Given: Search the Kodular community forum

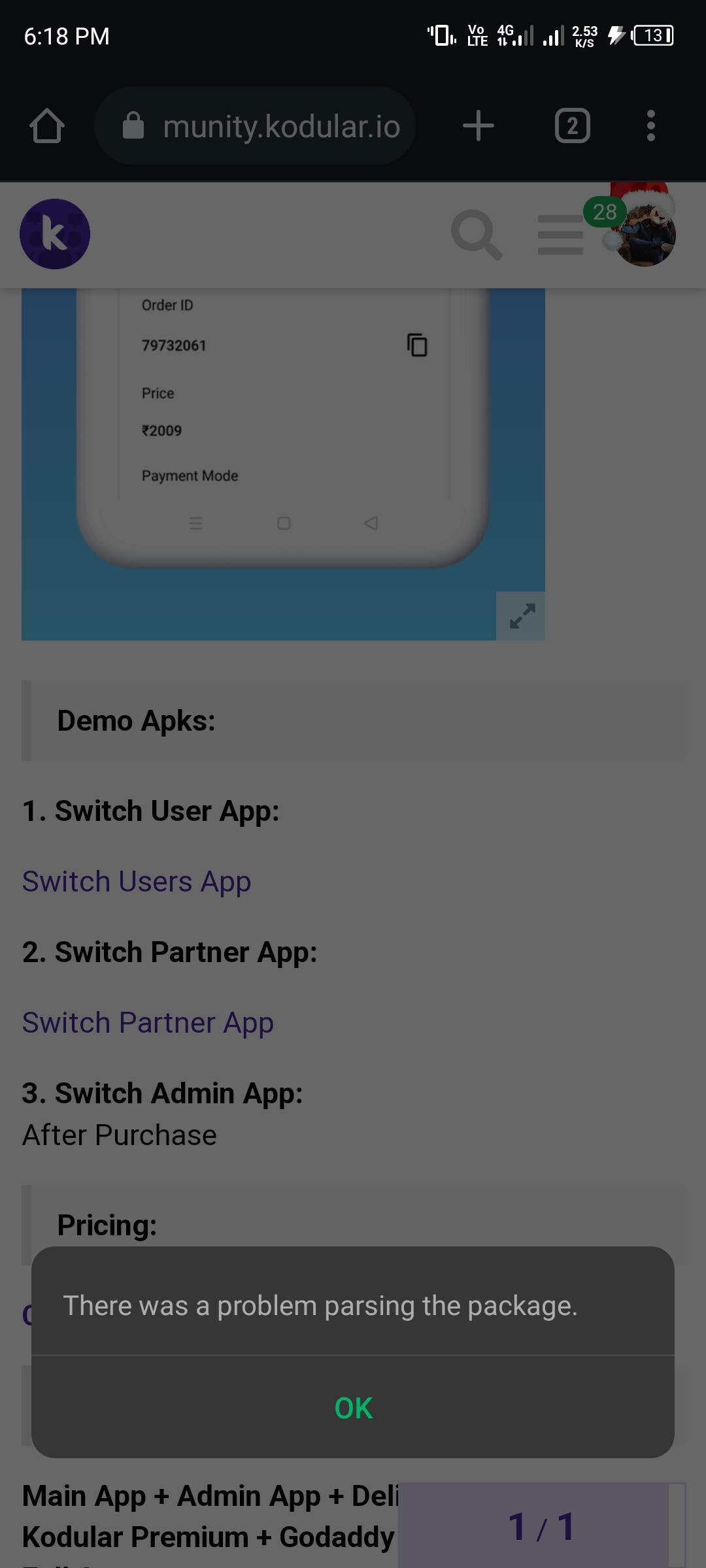Looking at the screenshot, I should [477, 234].
